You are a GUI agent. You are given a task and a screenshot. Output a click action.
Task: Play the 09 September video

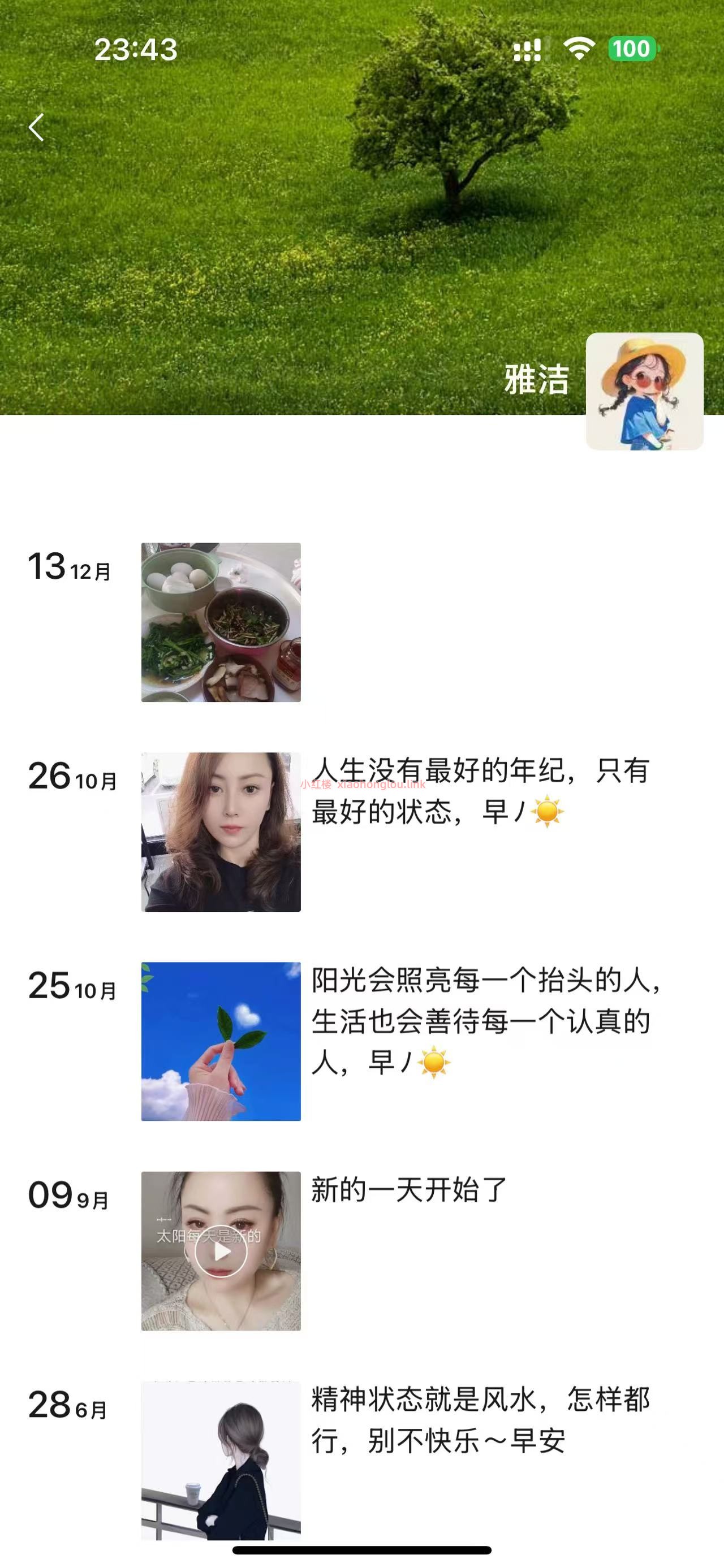click(221, 1251)
